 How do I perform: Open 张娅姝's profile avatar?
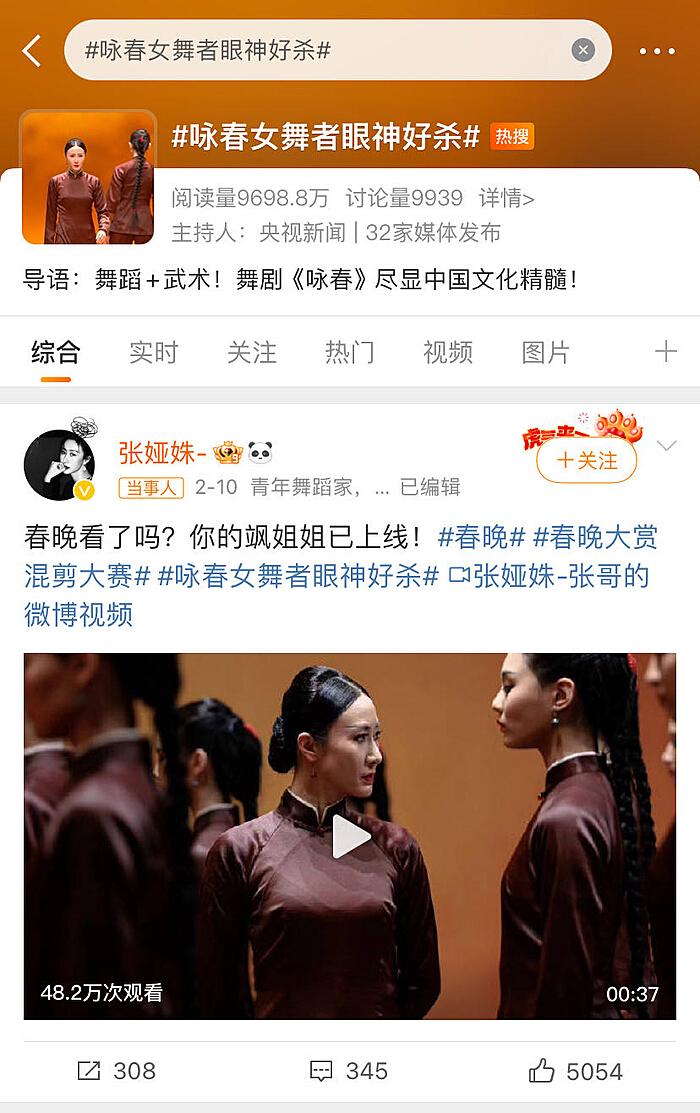click(x=60, y=465)
